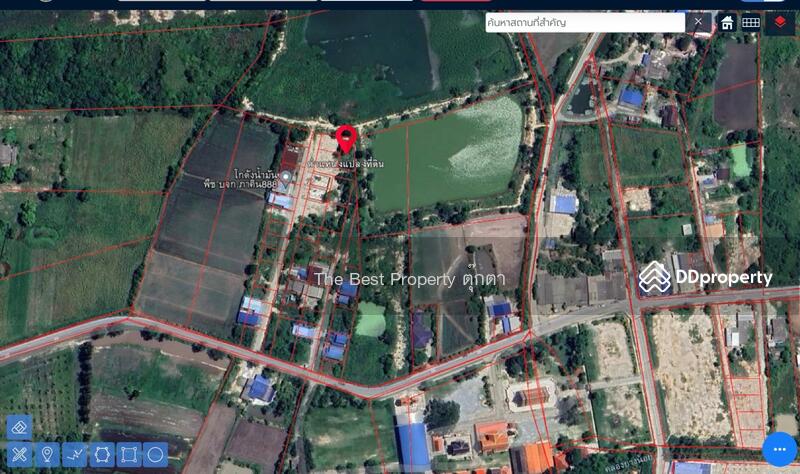The width and height of the screenshot is (800, 474).
Task: Choose the circle drawing tool
Action: [x=155, y=455]
